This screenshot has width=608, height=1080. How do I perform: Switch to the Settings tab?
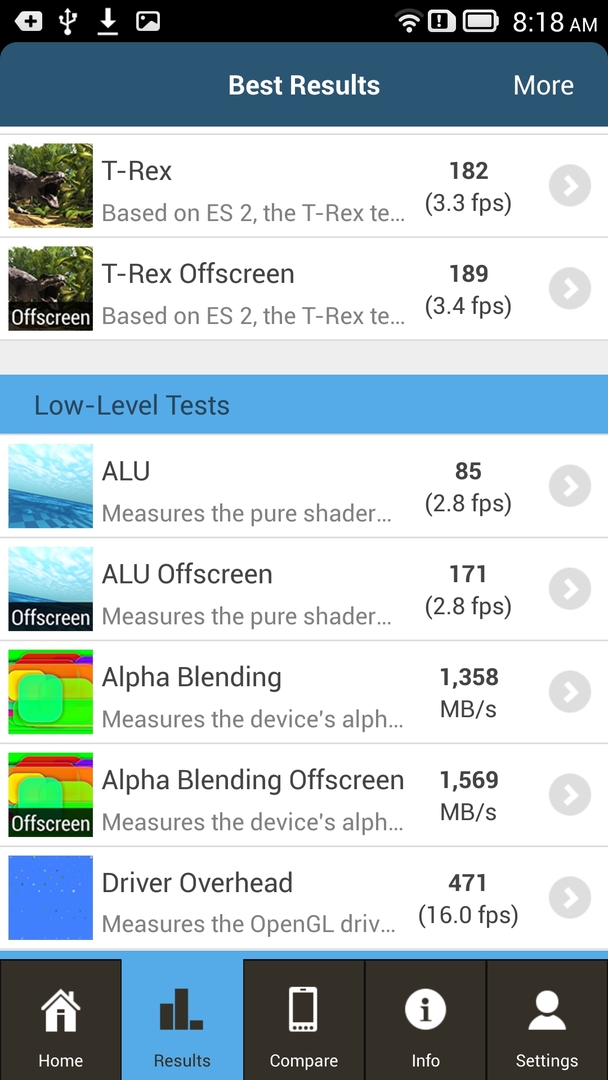tap(547, 1021)
